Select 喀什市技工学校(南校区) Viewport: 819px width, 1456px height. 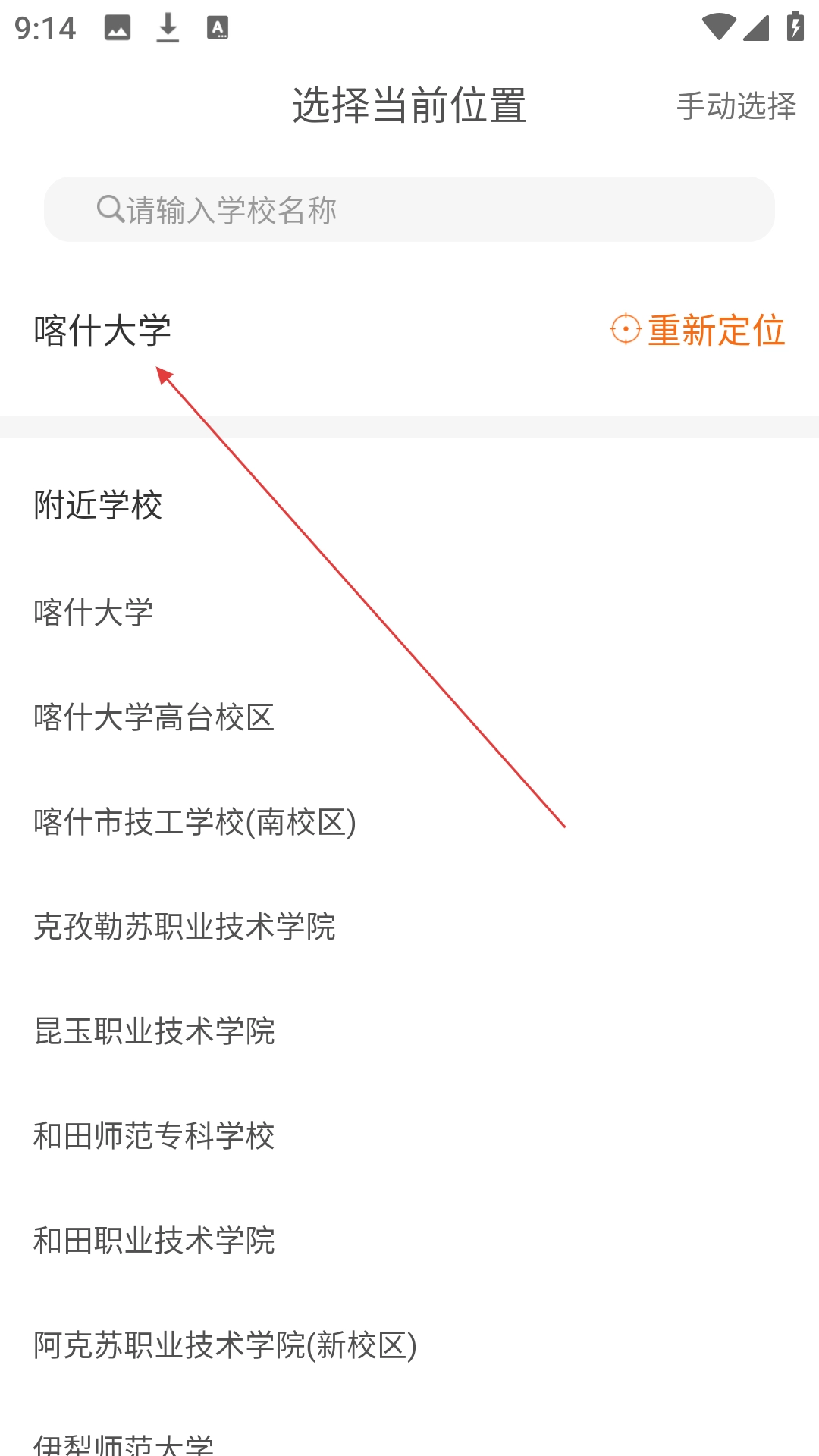click(195, 822)
